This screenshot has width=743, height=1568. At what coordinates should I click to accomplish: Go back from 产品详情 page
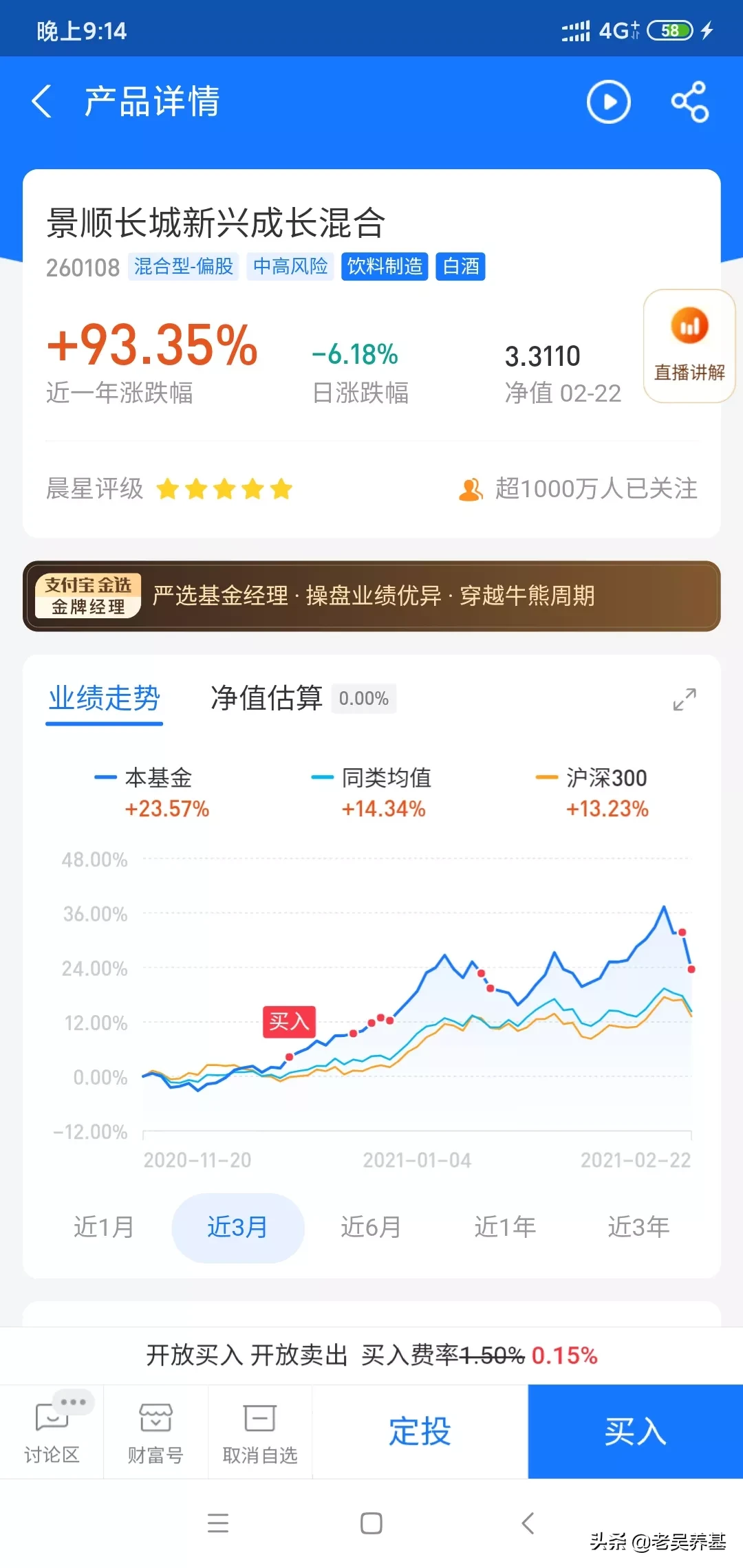click(x=43, y=102)
